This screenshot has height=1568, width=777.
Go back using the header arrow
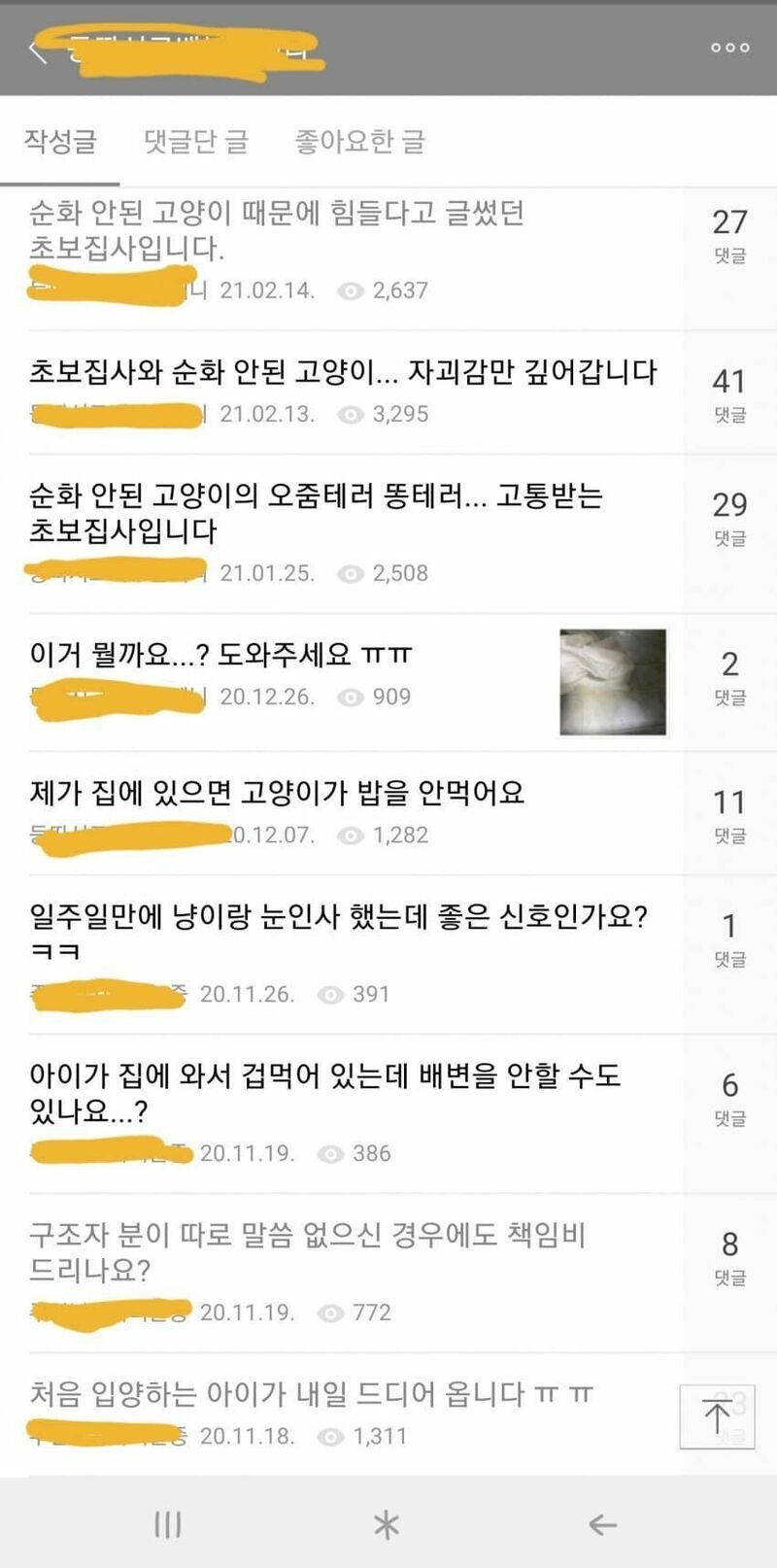coord(37,51)
